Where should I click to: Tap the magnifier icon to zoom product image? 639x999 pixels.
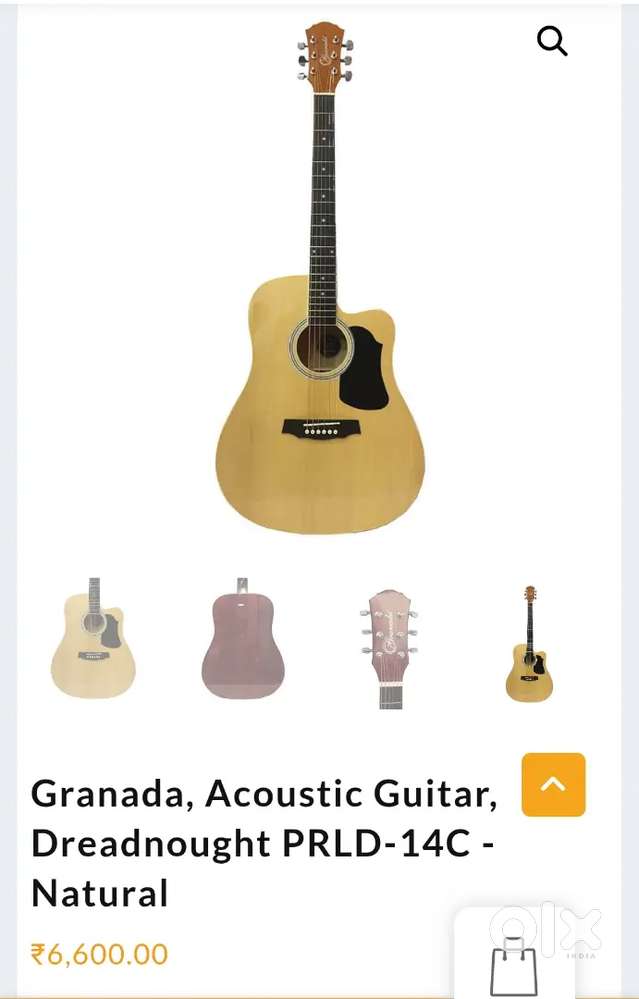click(552, 41)
